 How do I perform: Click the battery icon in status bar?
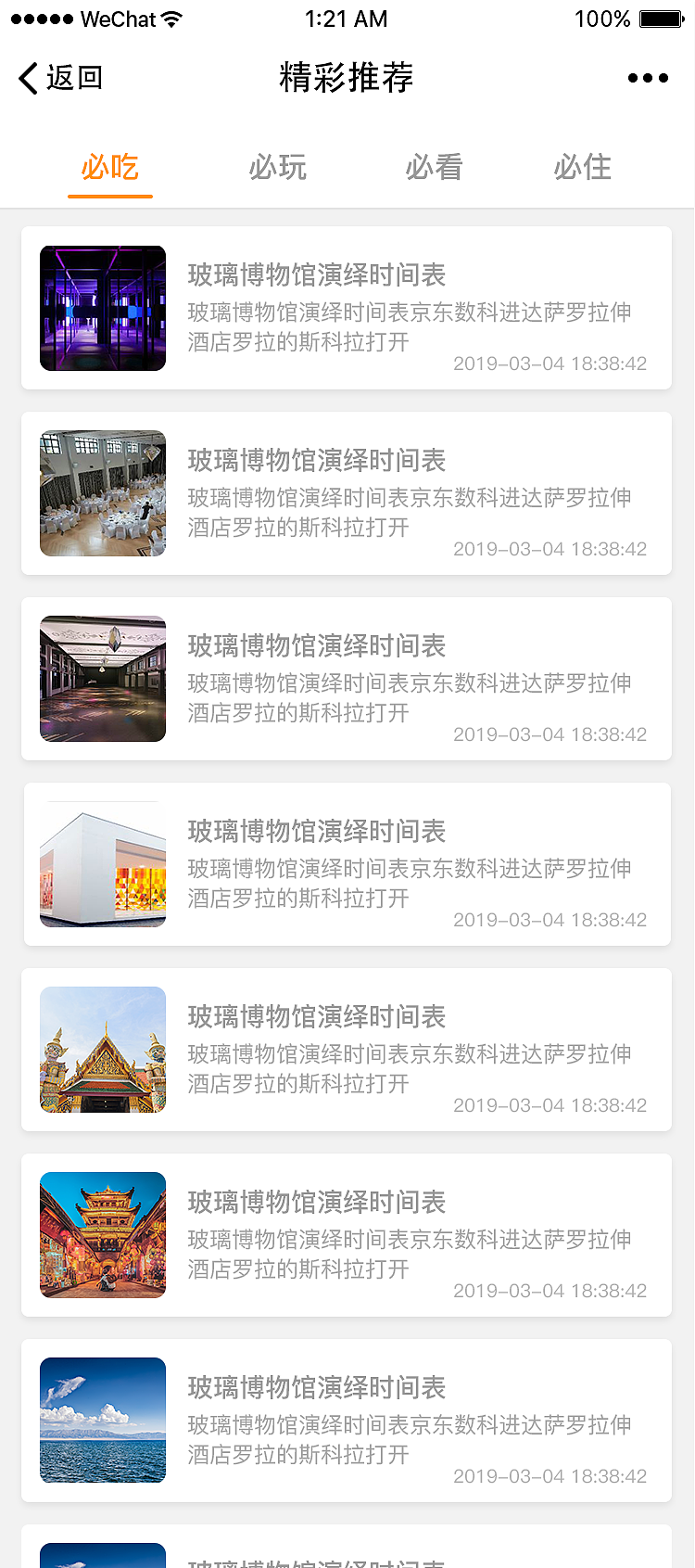(x=659, y=17)
